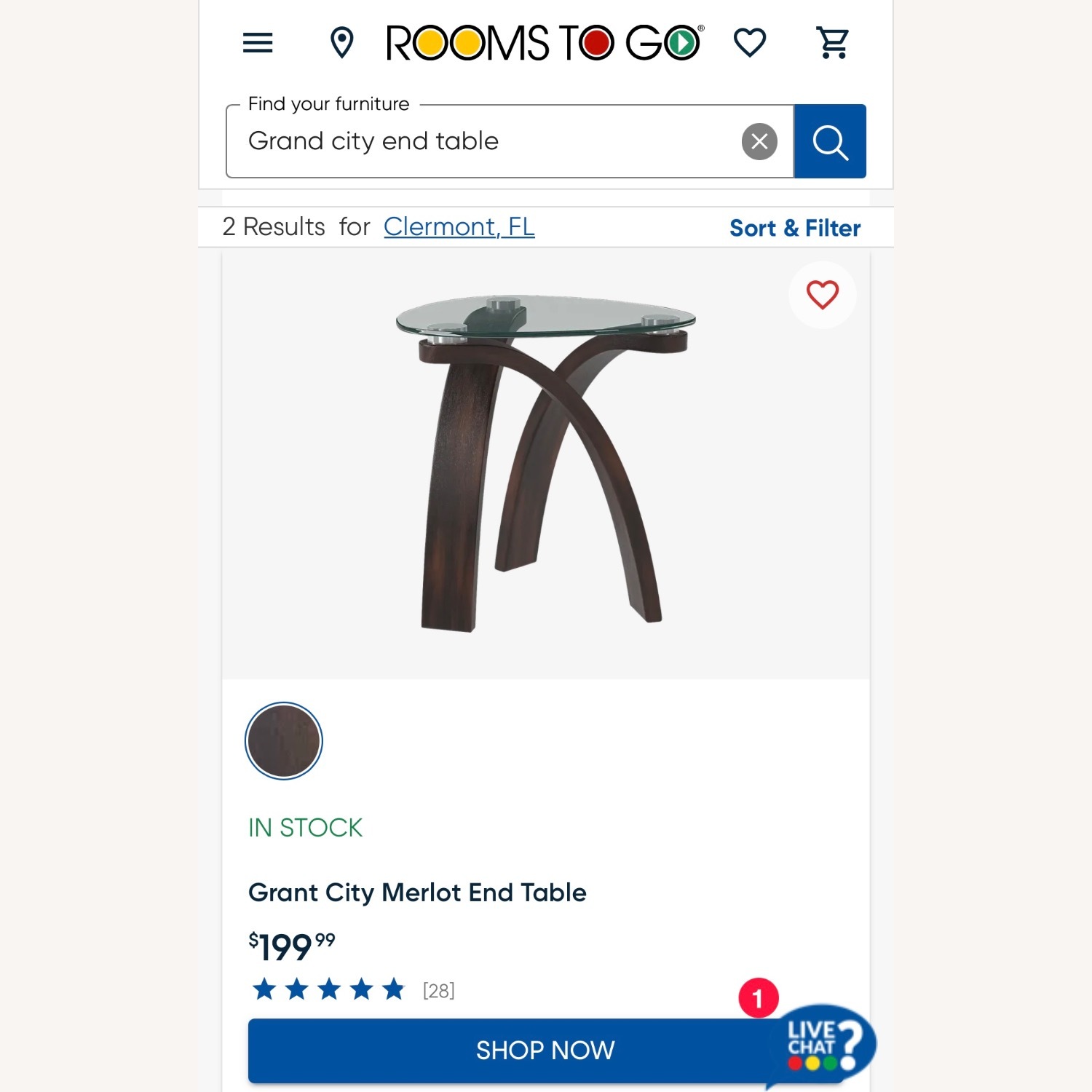Open the store location pin
The height and width of the screenshot is (1092, 1092).
coord(341,43)
